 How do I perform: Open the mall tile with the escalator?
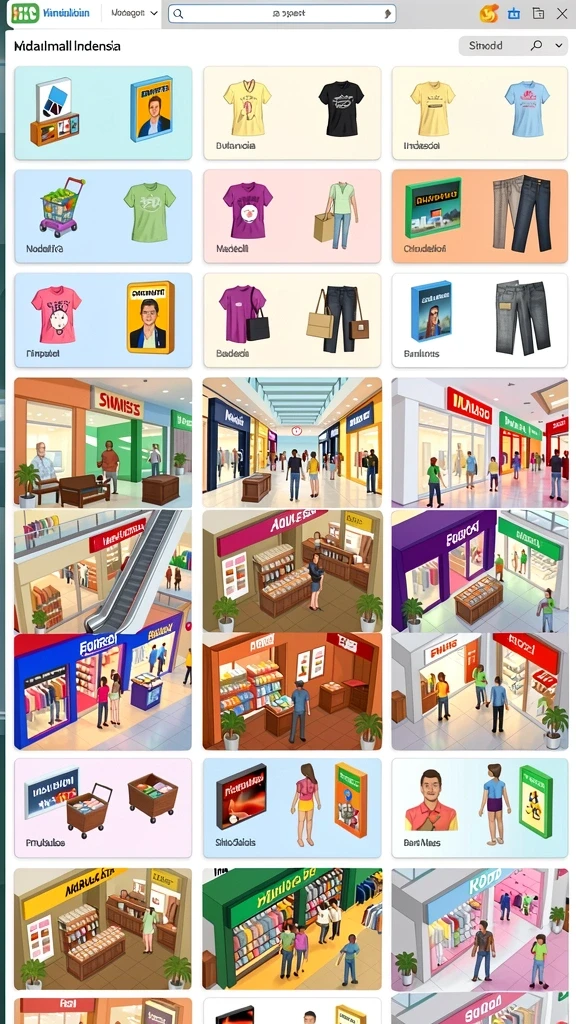pos(103,571)
